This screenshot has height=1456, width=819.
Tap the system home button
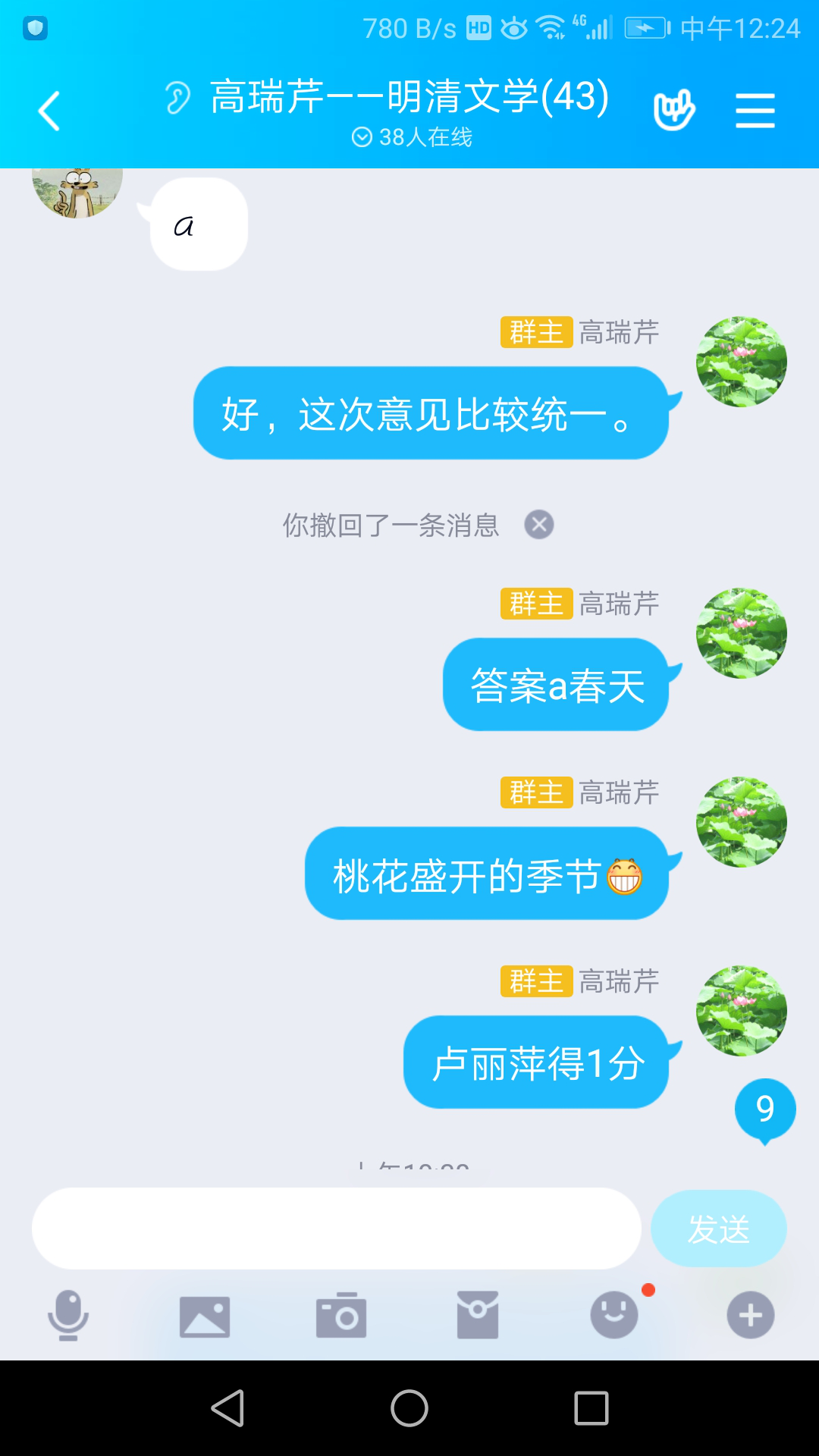click(409, 1408)
